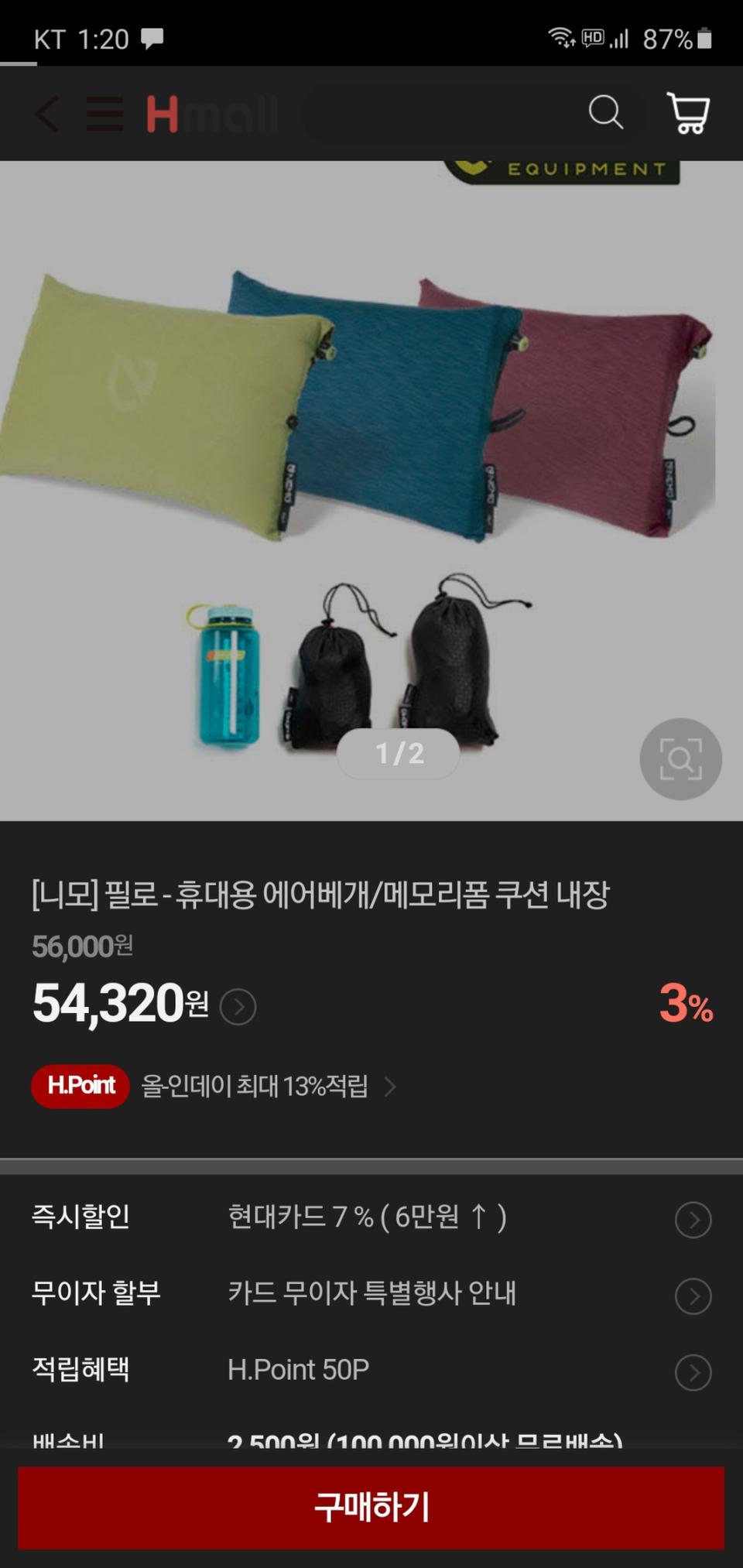The height and width of the screenshot is (1568, 743).
Task: Tap the 1/2 image page indicator
Action: (x=398, y=753)
